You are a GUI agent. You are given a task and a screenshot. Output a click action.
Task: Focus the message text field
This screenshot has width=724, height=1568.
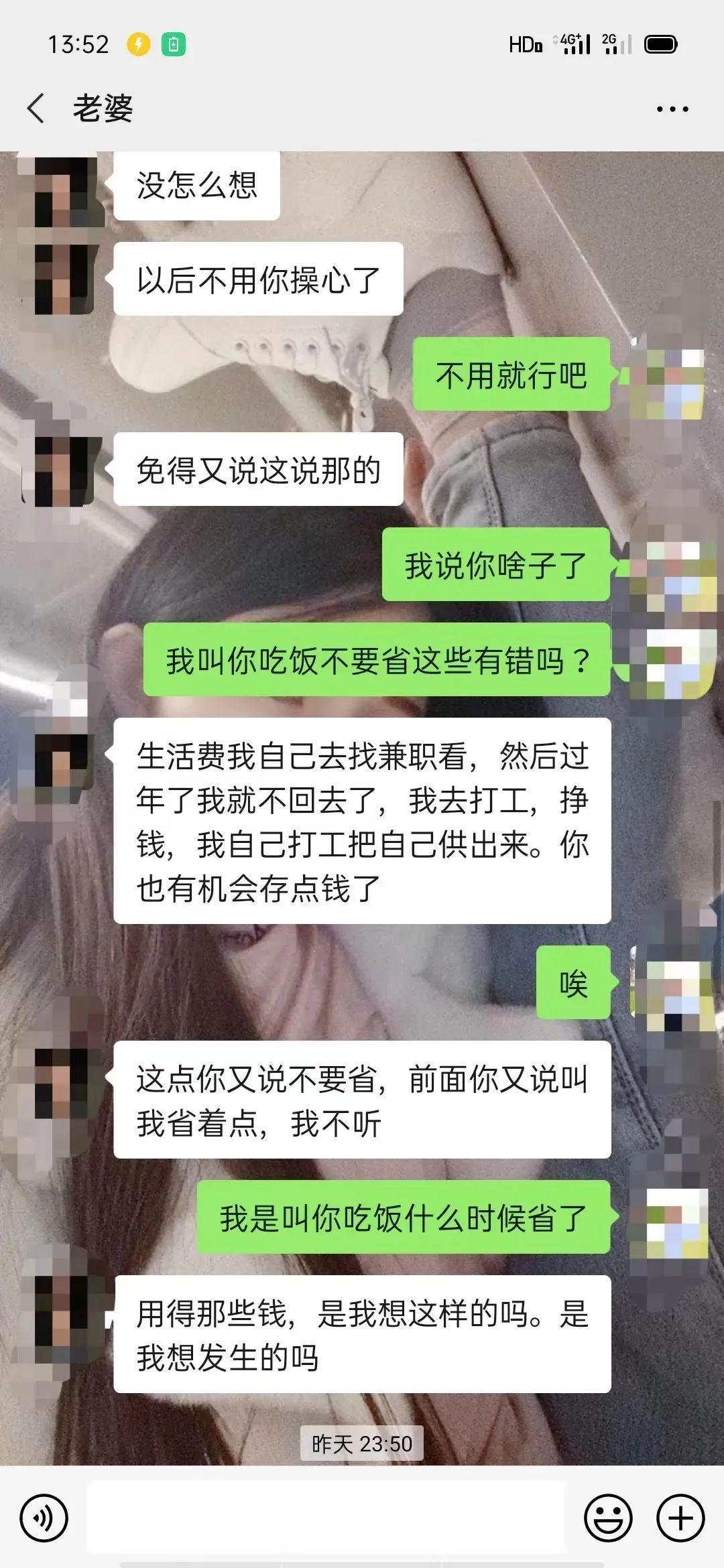coord(326,1518)
